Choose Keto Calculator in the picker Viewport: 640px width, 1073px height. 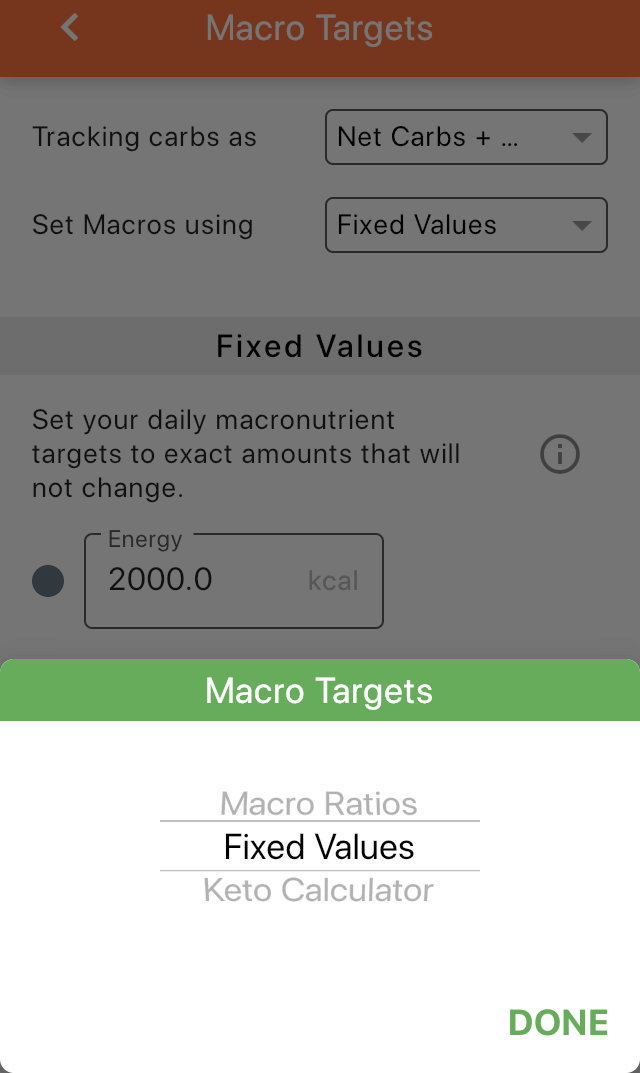point(319,890)
